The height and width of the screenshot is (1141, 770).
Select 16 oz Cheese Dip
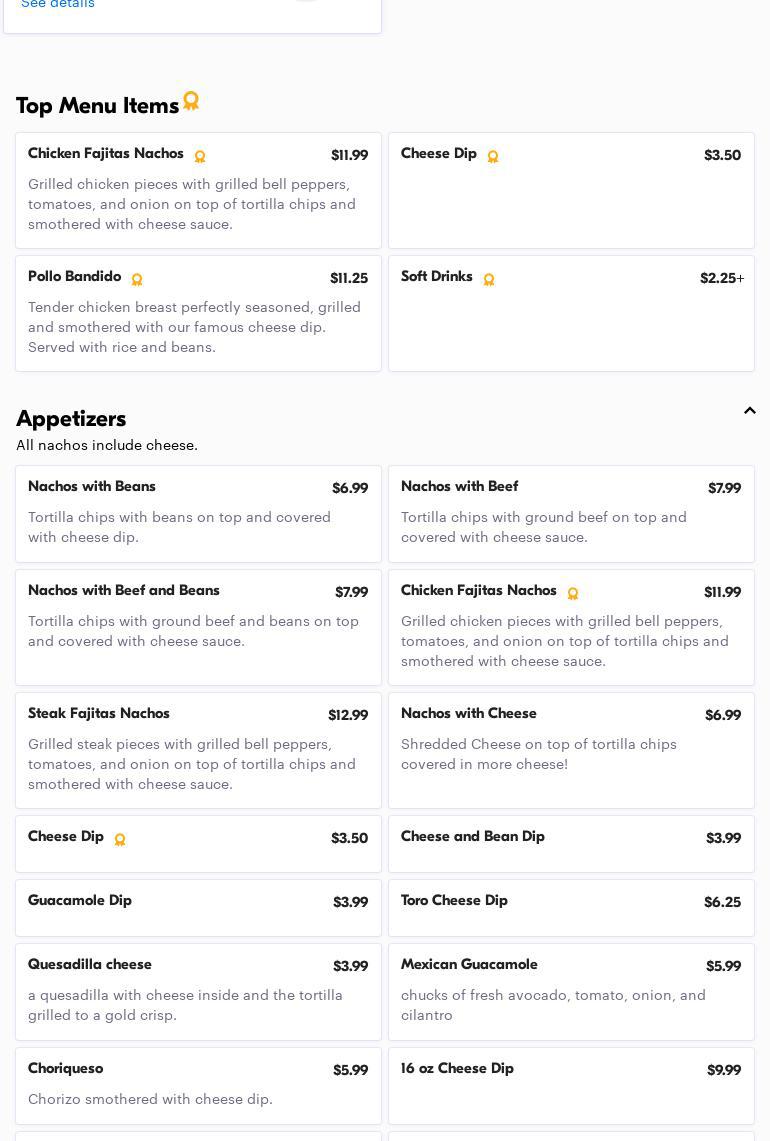[x=571, y=1085]
